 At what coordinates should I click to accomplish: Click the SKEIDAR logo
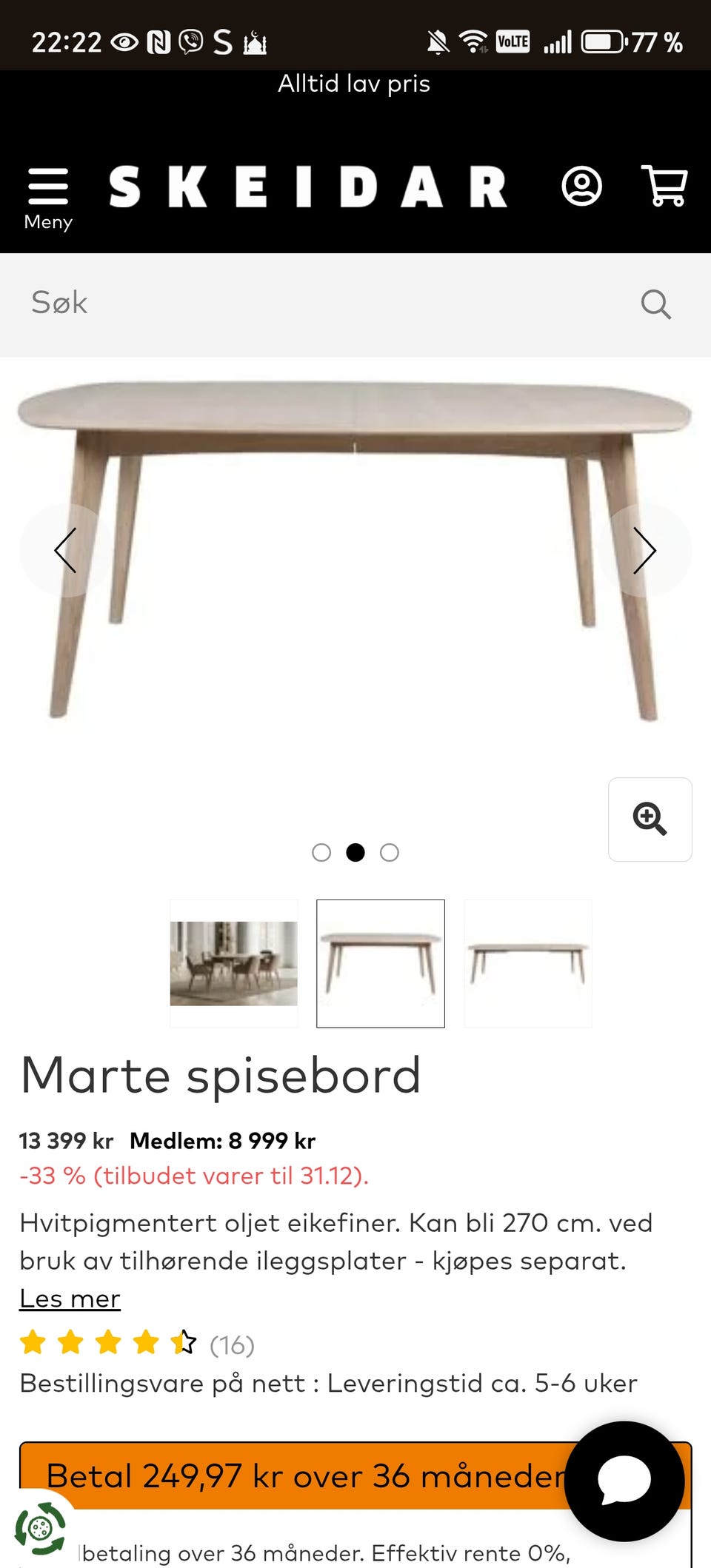[x=311, y=187]
